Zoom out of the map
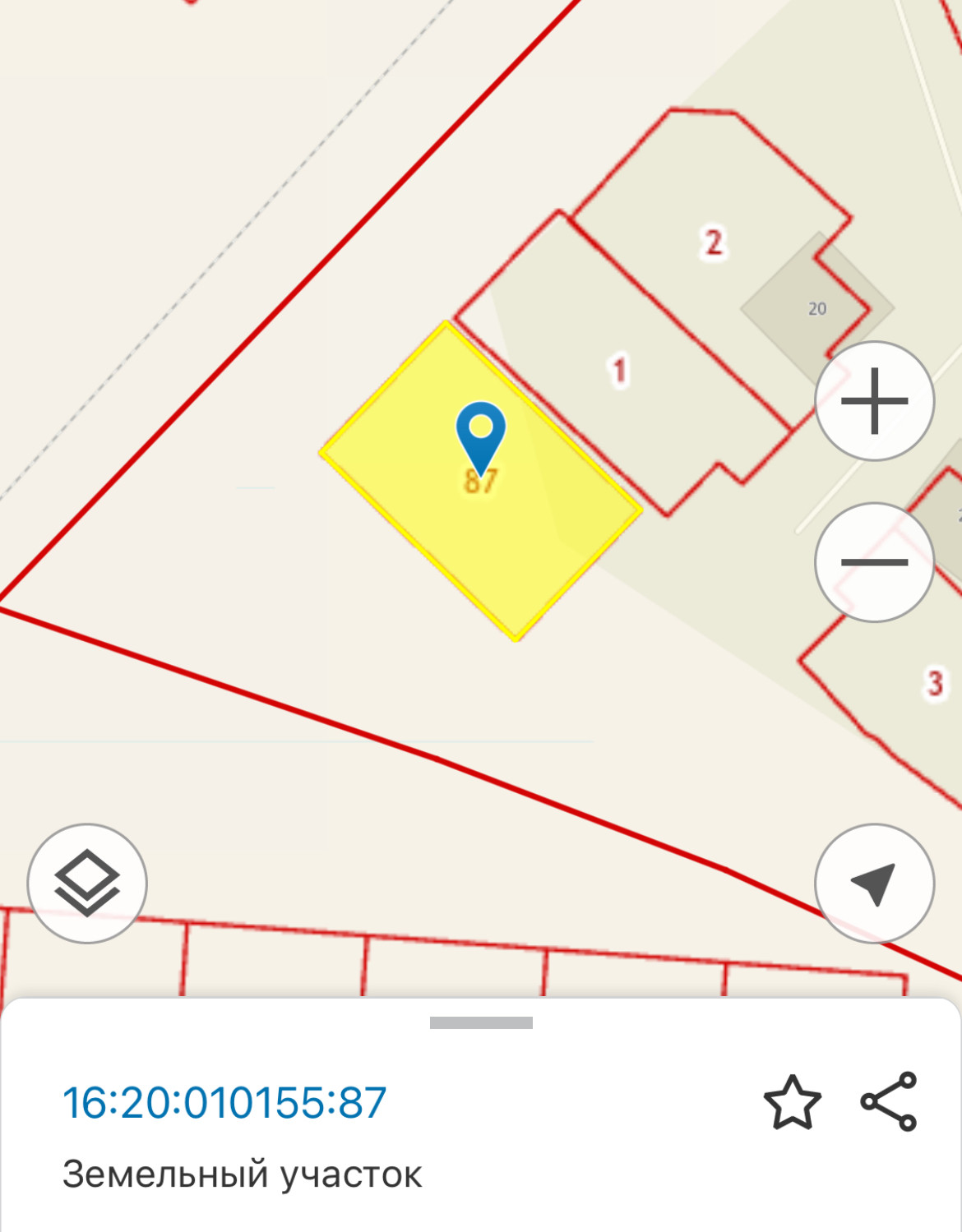Viewport: 962px width, 1232px height. 874,562
